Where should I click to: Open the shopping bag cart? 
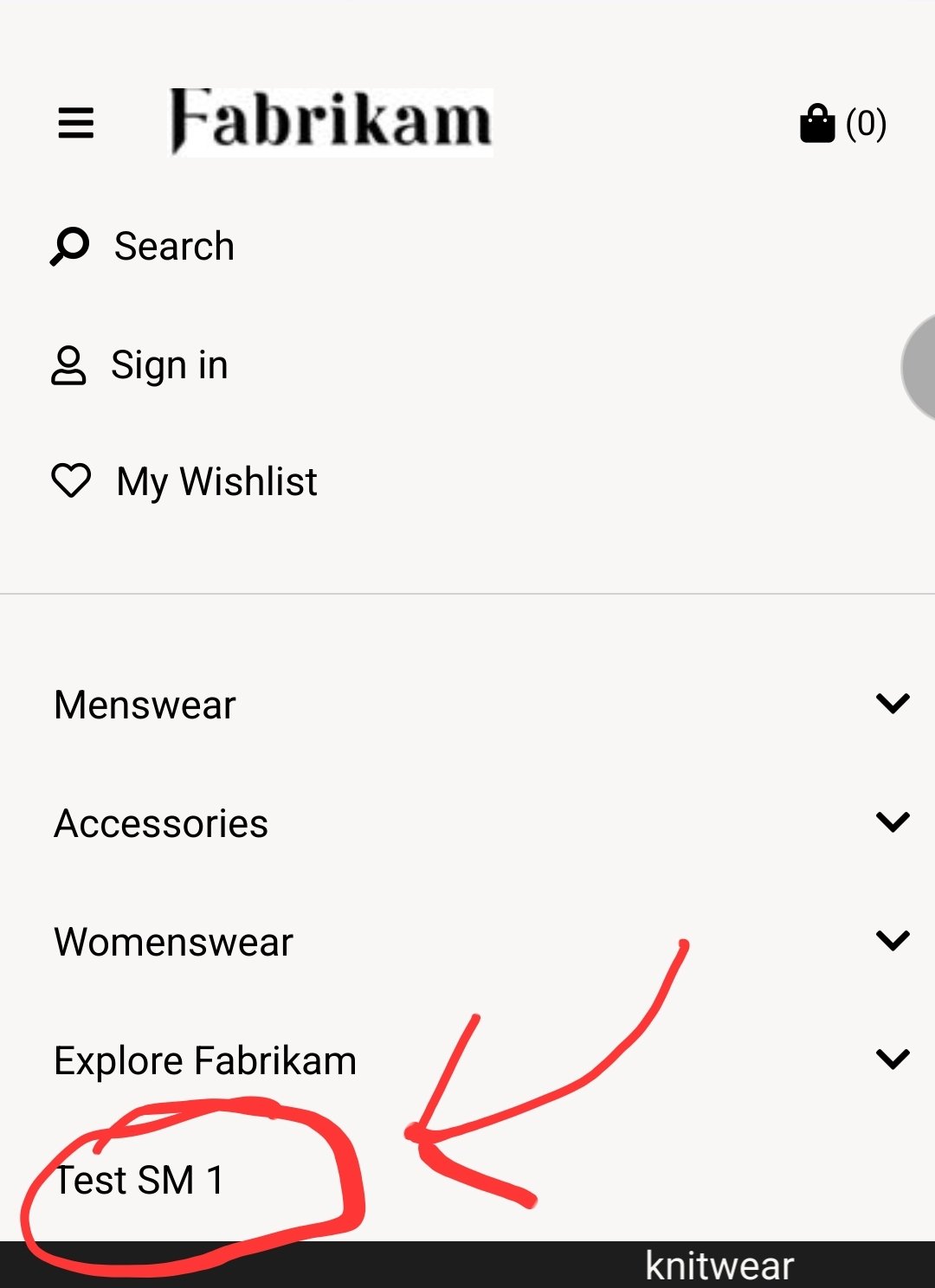841,124
